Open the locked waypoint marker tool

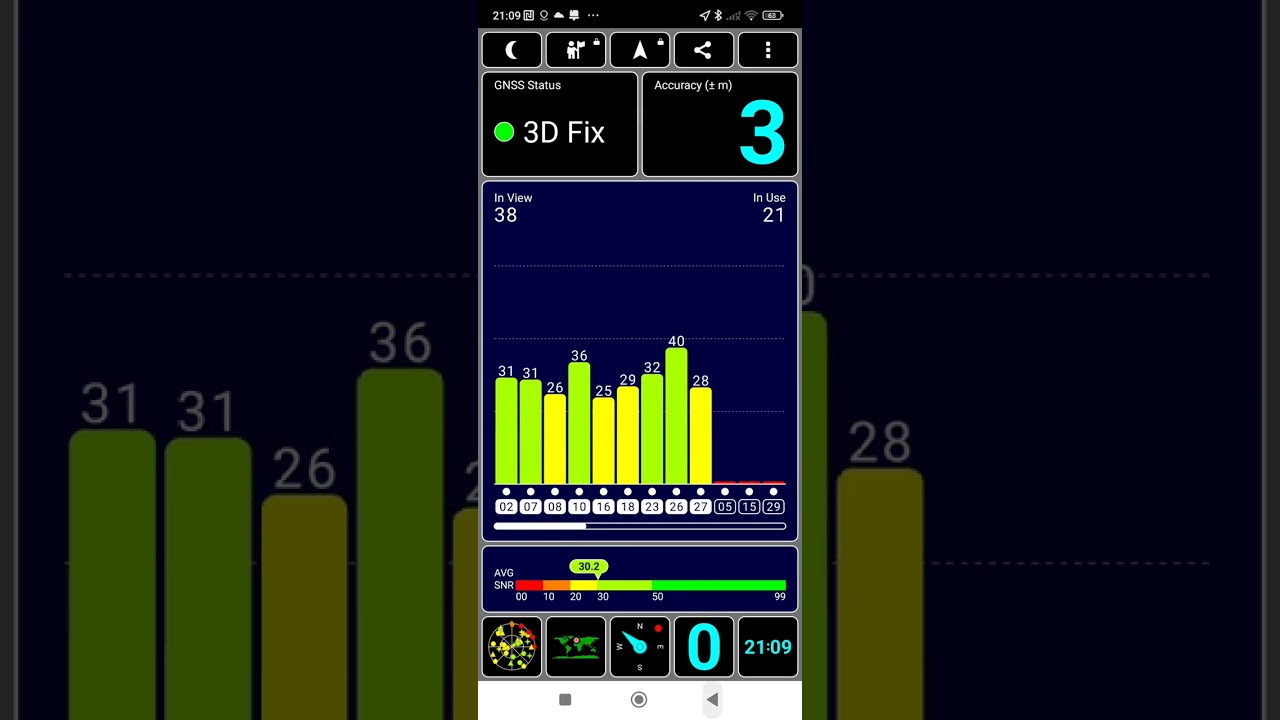point(576,50)
